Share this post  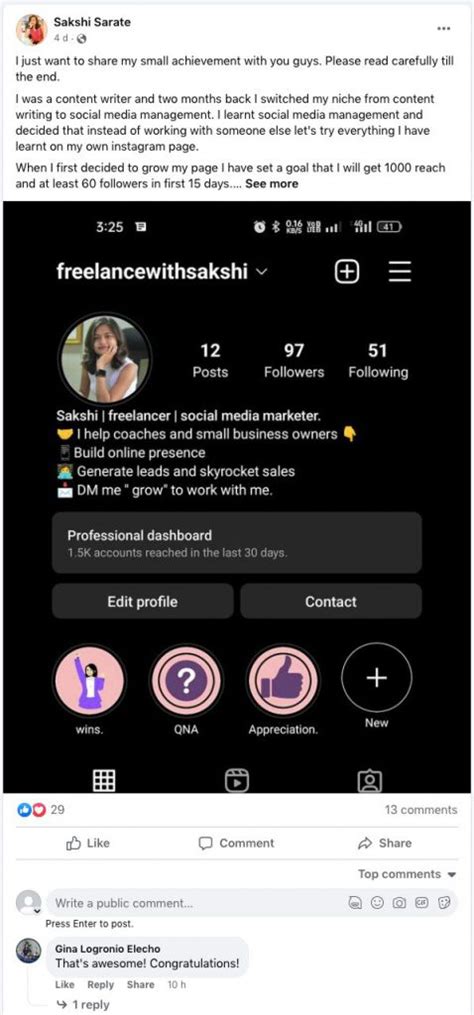pos(385,843)
